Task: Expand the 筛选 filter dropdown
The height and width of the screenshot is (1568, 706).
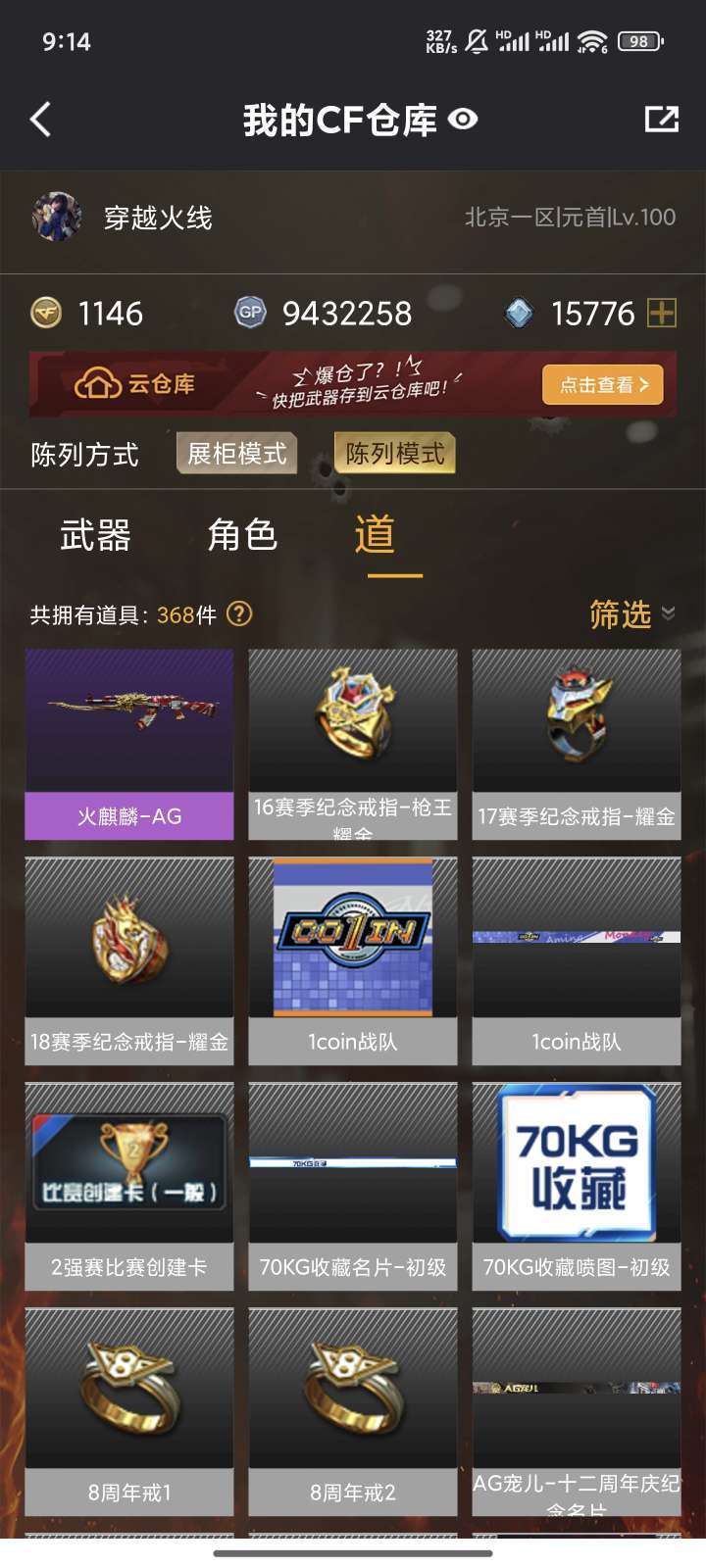Action: (x=632, y=614)
